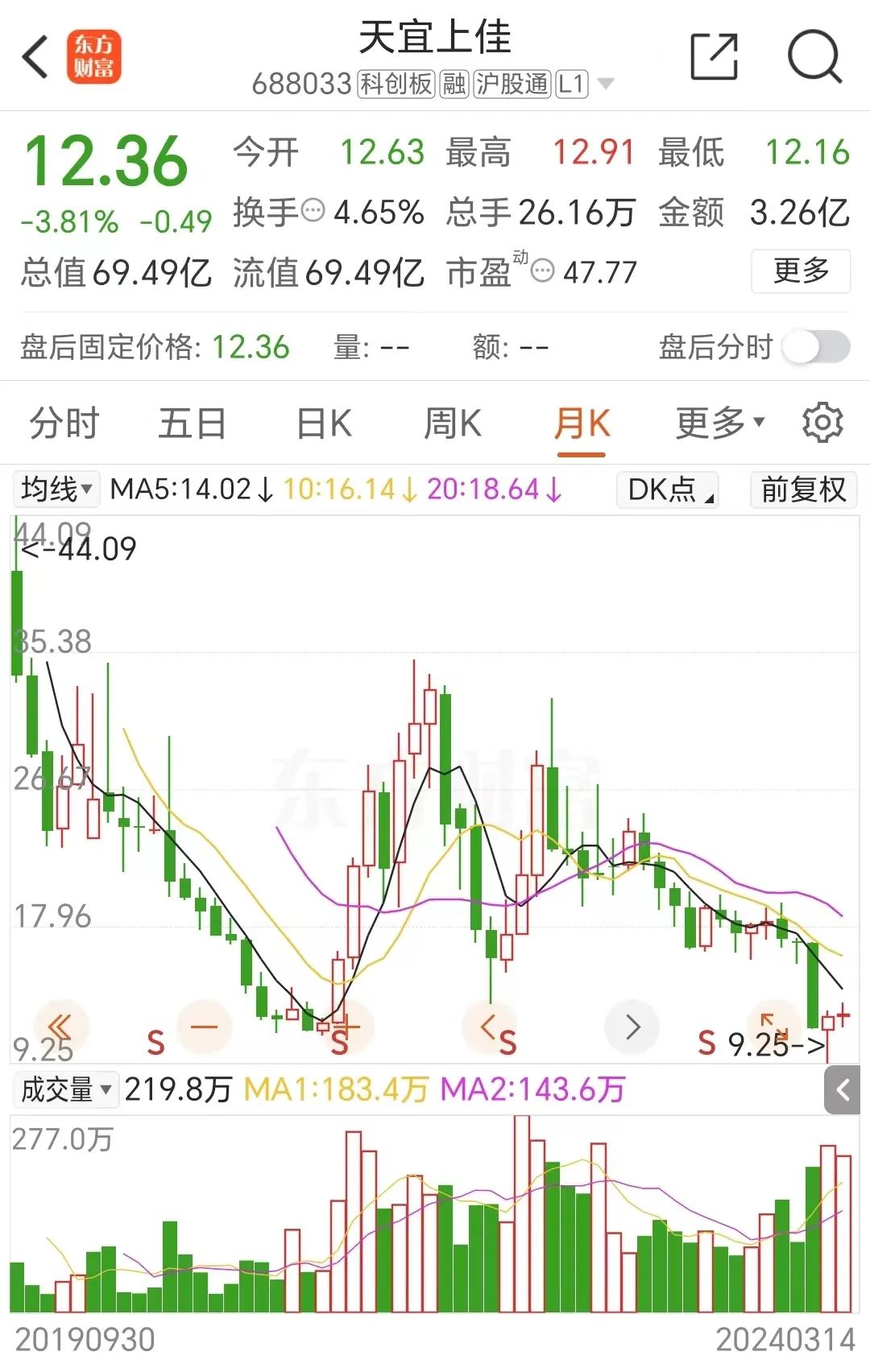Open stock search magnifier
Image resolution: width=870 pixels, height=1372 pixels.
[814, 56]
